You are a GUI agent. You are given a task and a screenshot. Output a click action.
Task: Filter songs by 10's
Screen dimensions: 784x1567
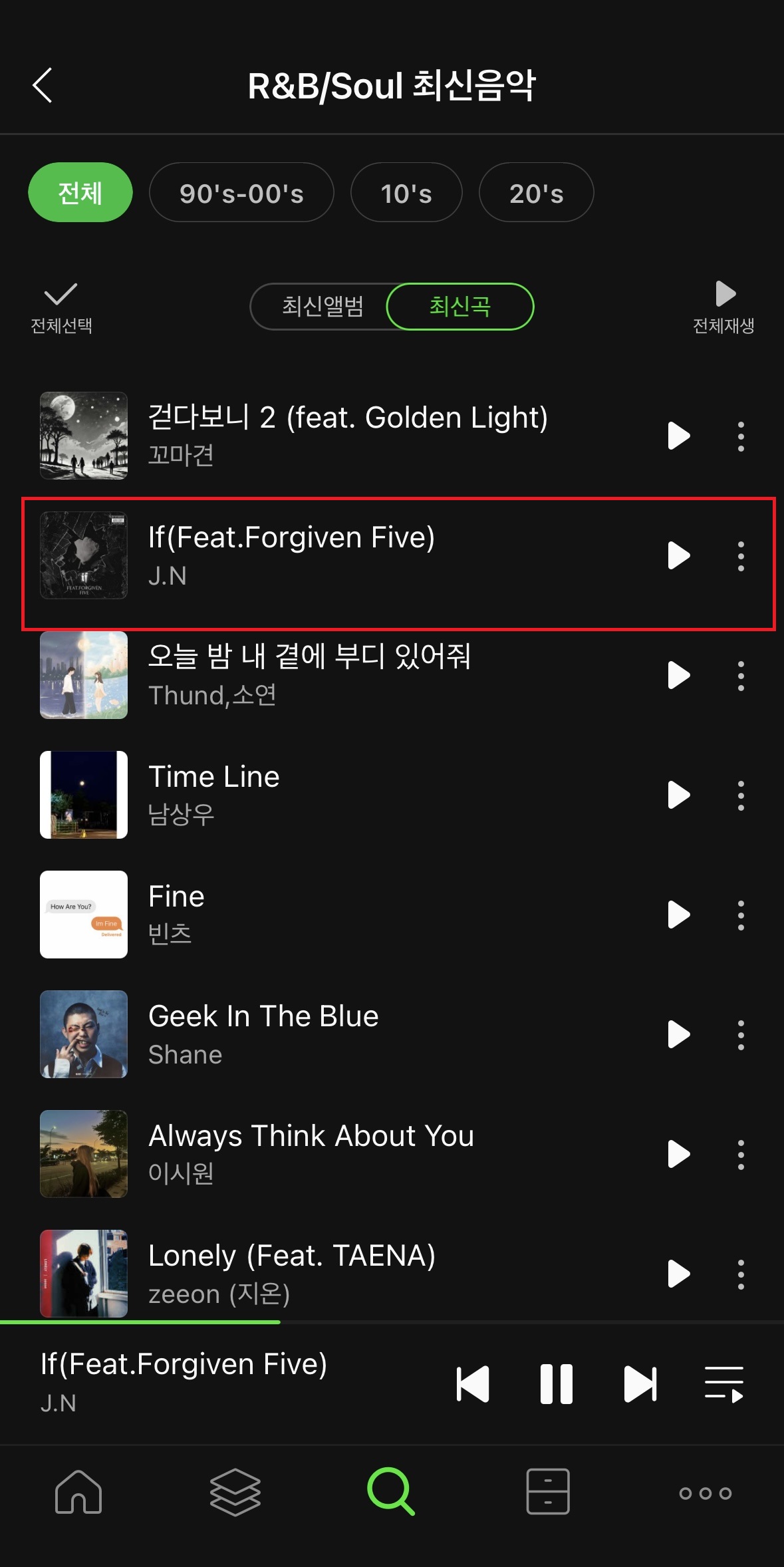pos(406,193)
